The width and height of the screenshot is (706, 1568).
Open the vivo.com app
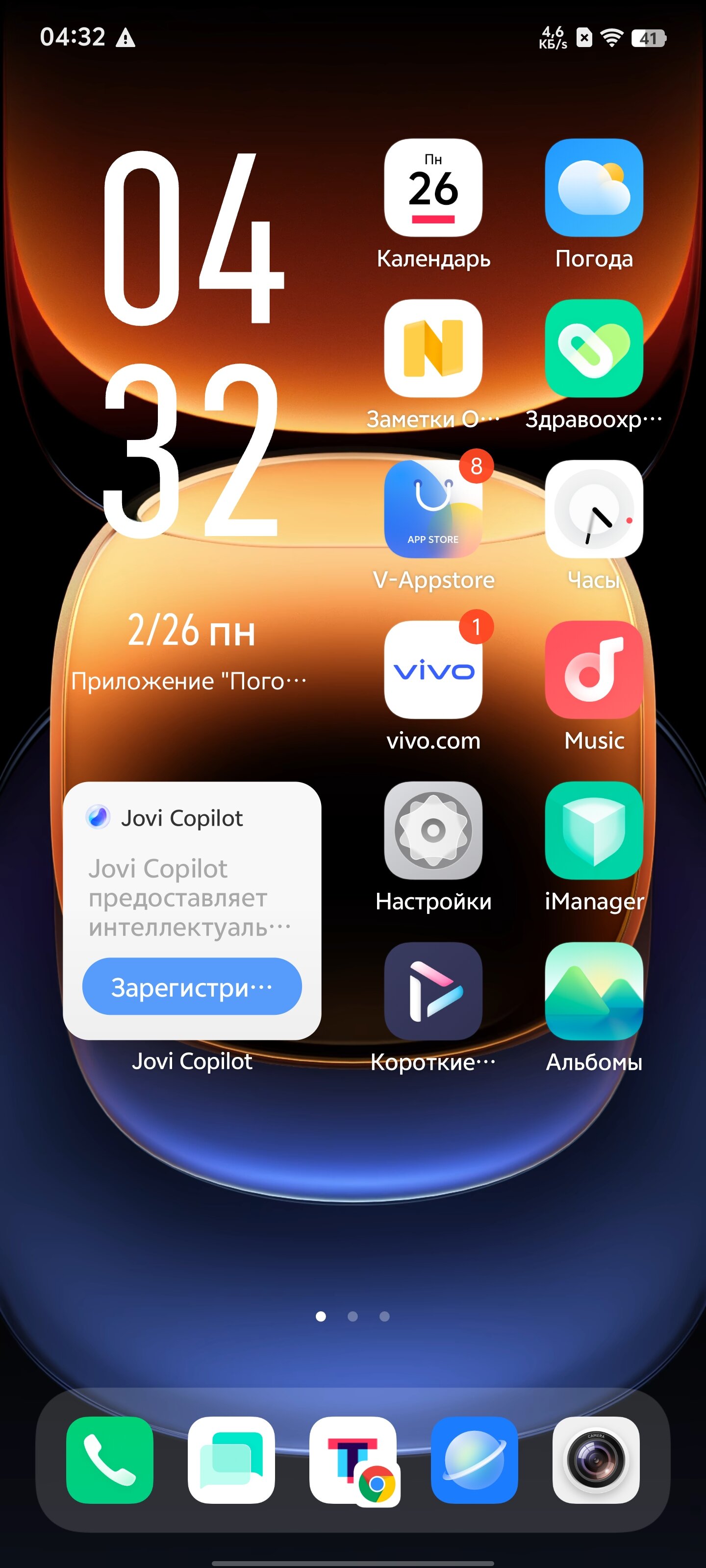coord(433,669)
